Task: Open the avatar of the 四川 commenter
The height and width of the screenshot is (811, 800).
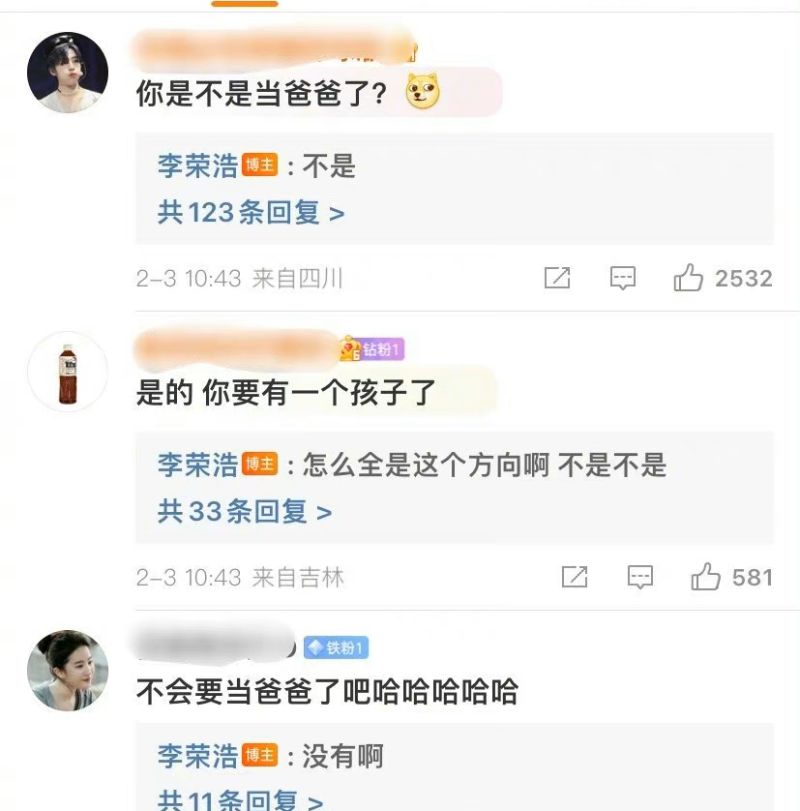Action: click(x=67, y=72)
